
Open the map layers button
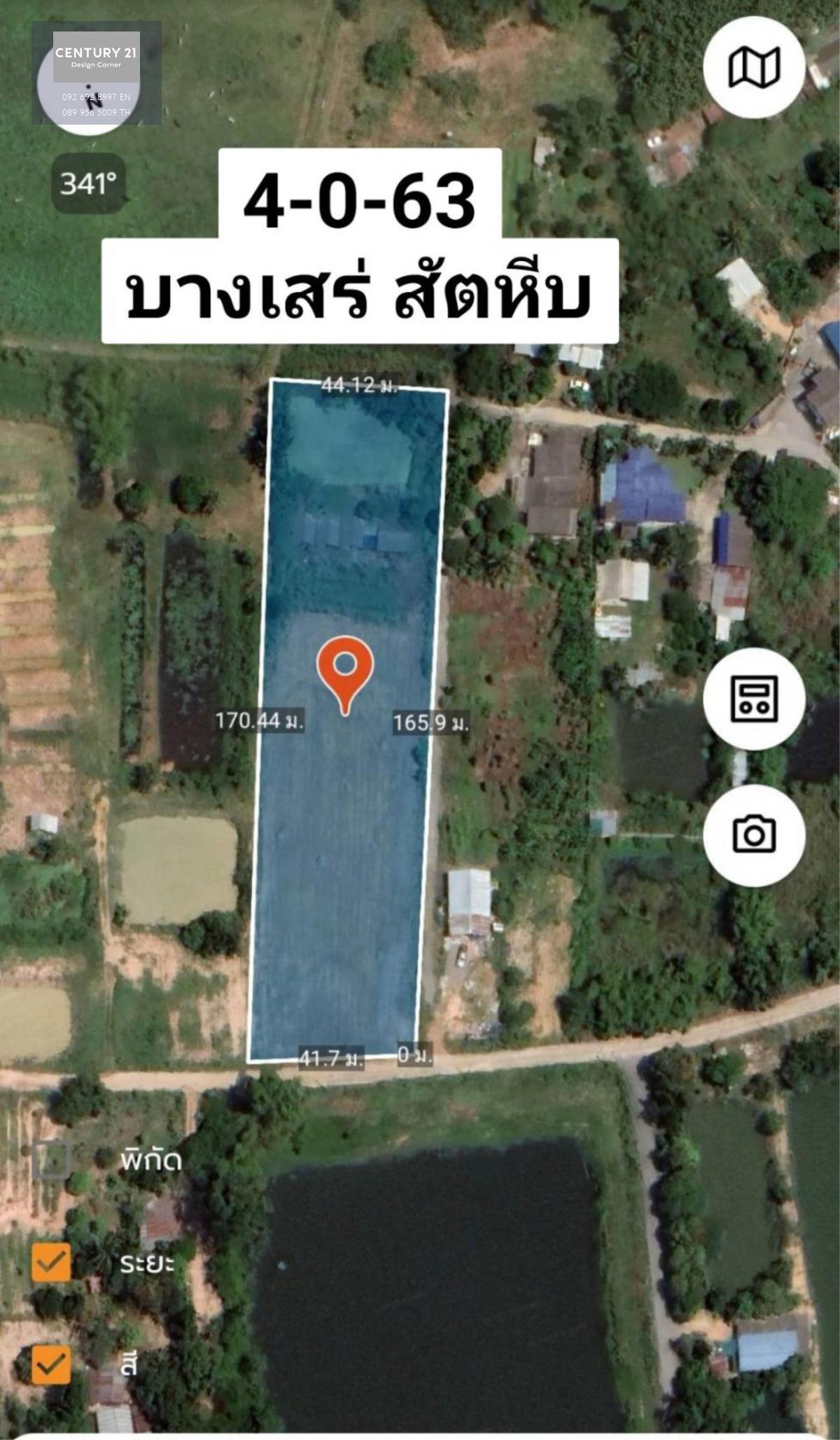point(754,67)
